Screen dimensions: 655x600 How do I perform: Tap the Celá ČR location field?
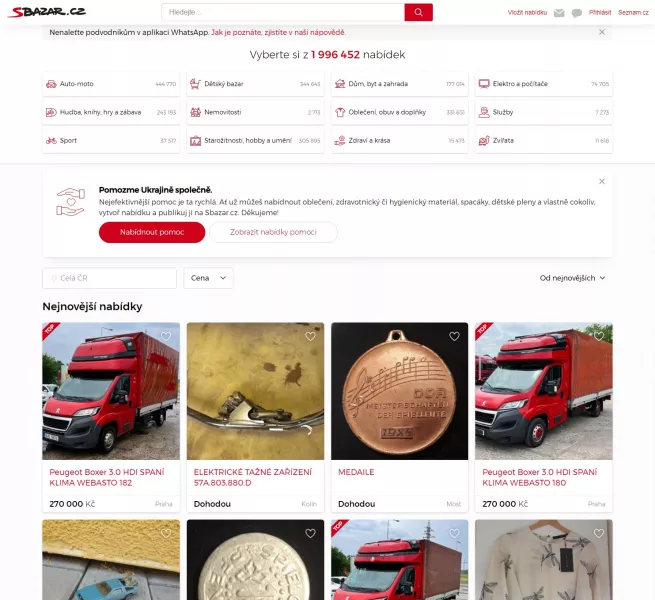(109, 278)
